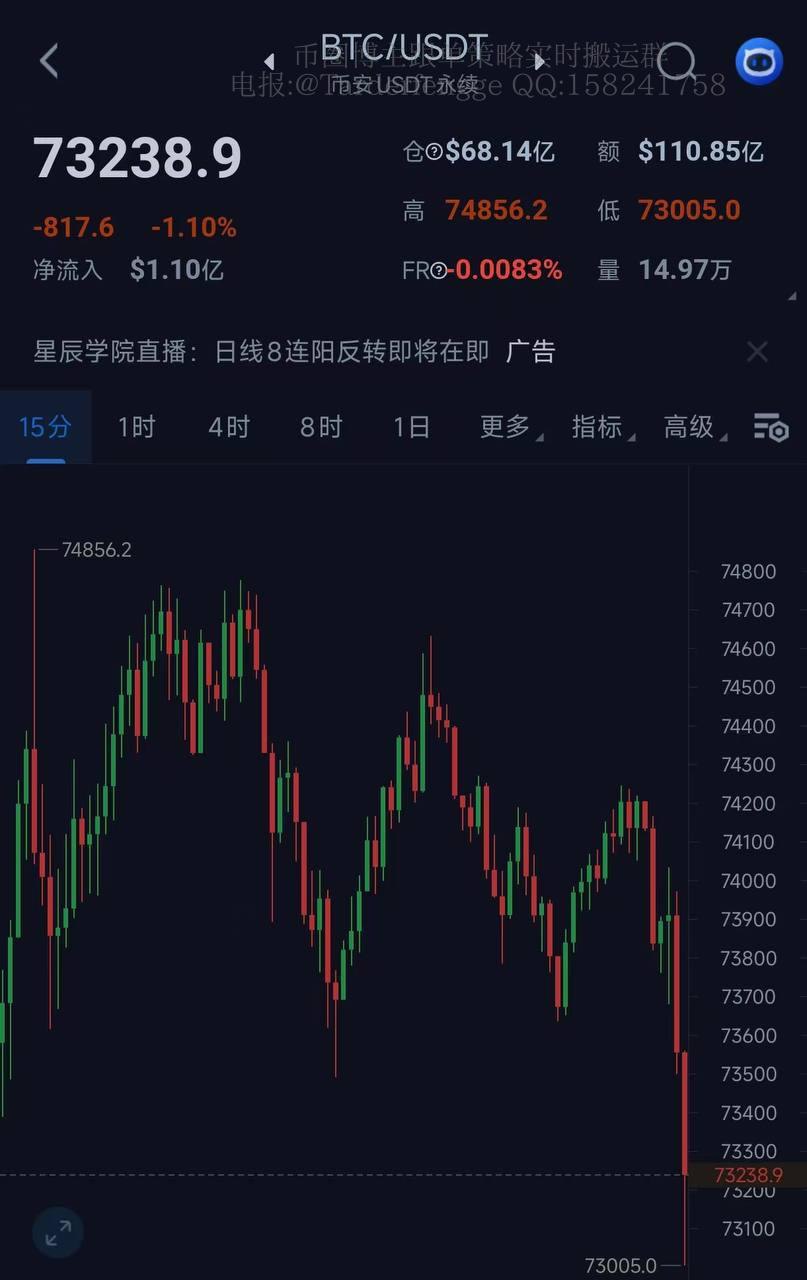This screenshot has height=1280, width=807.
Task: Expand the 更多 timeframe dropdown
Action: point(510,427)
